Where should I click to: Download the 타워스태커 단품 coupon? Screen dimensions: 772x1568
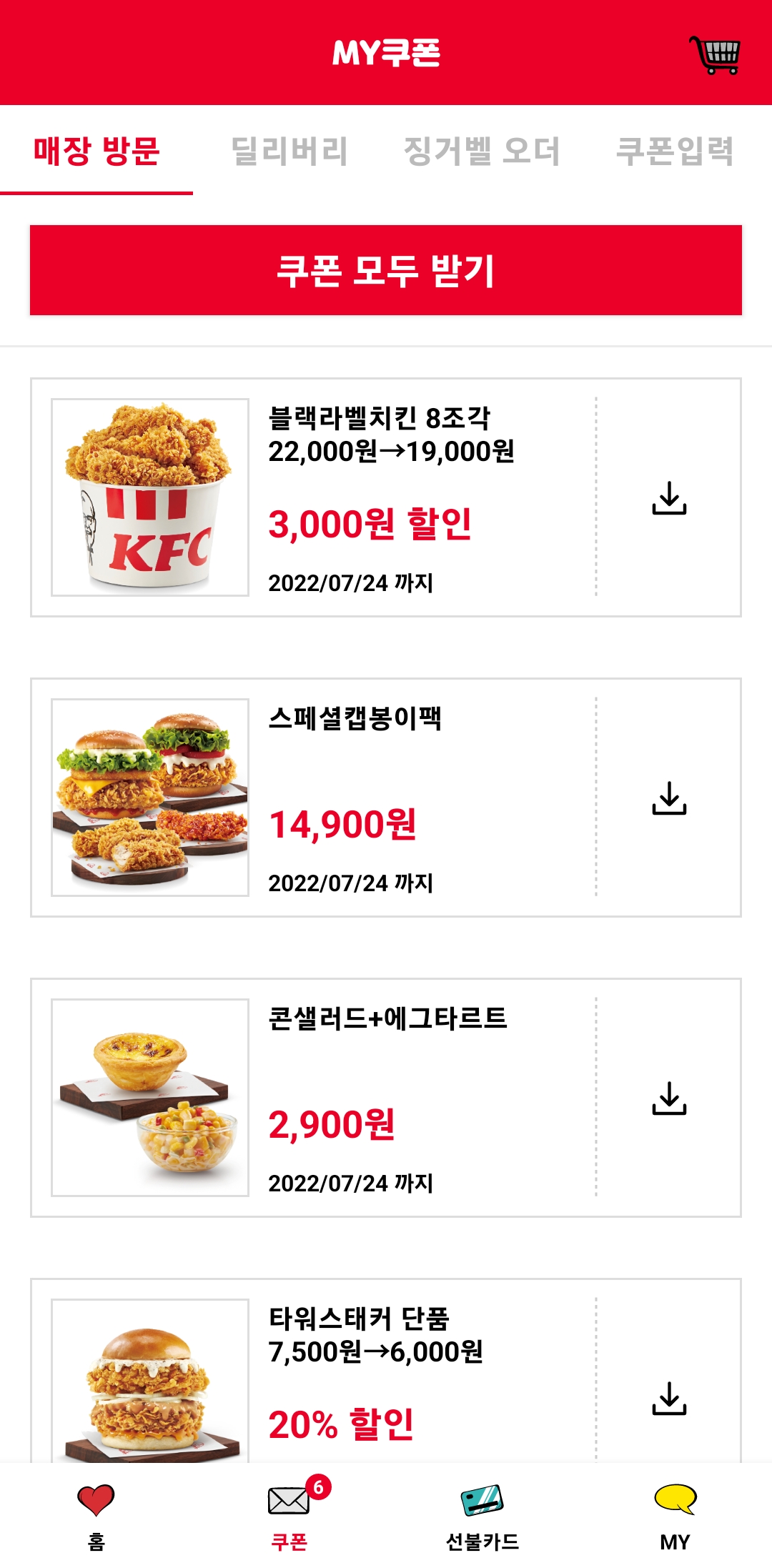[669, 1399]
